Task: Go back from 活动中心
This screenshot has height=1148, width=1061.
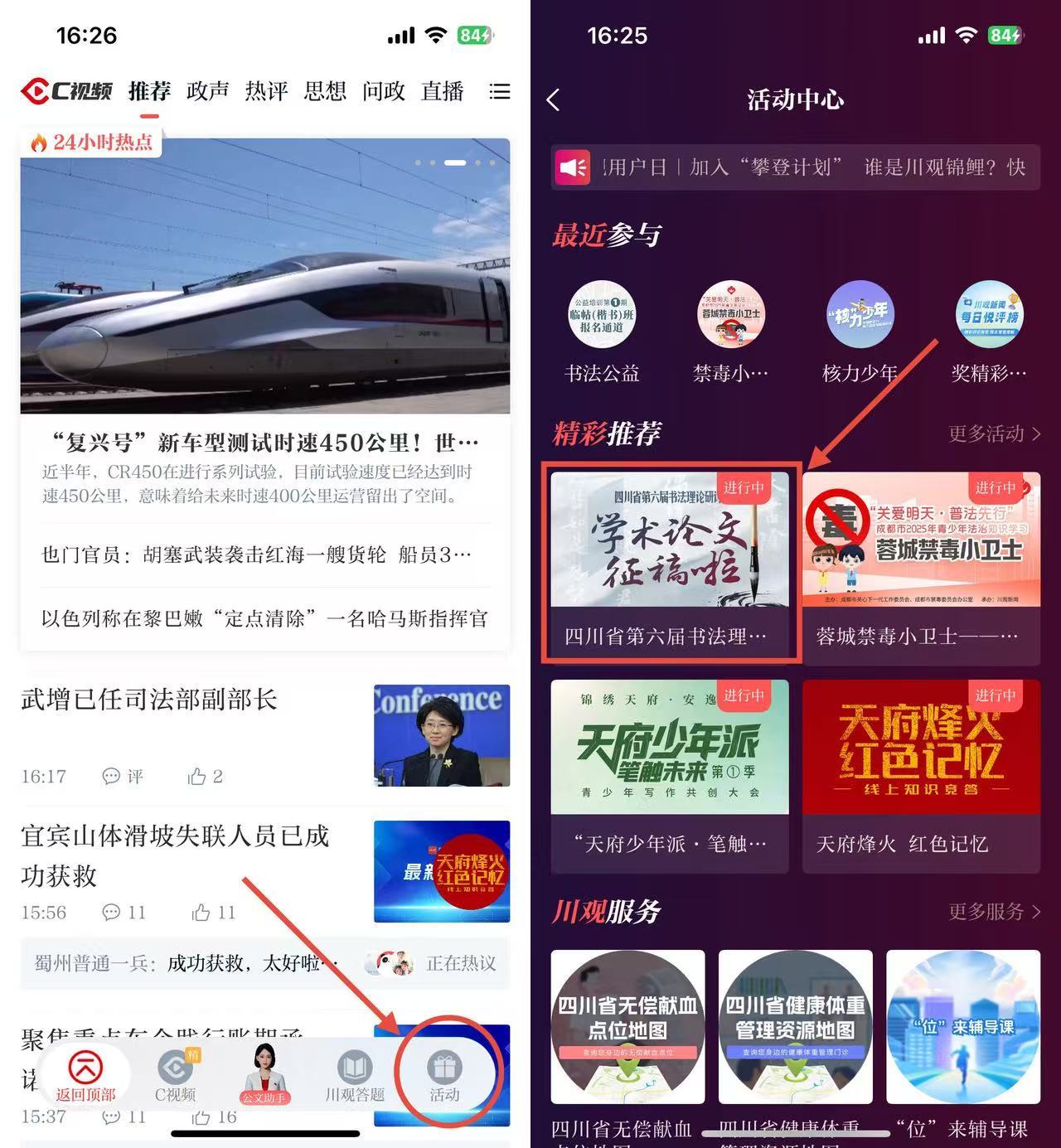Action: click(x=554, y=100)
